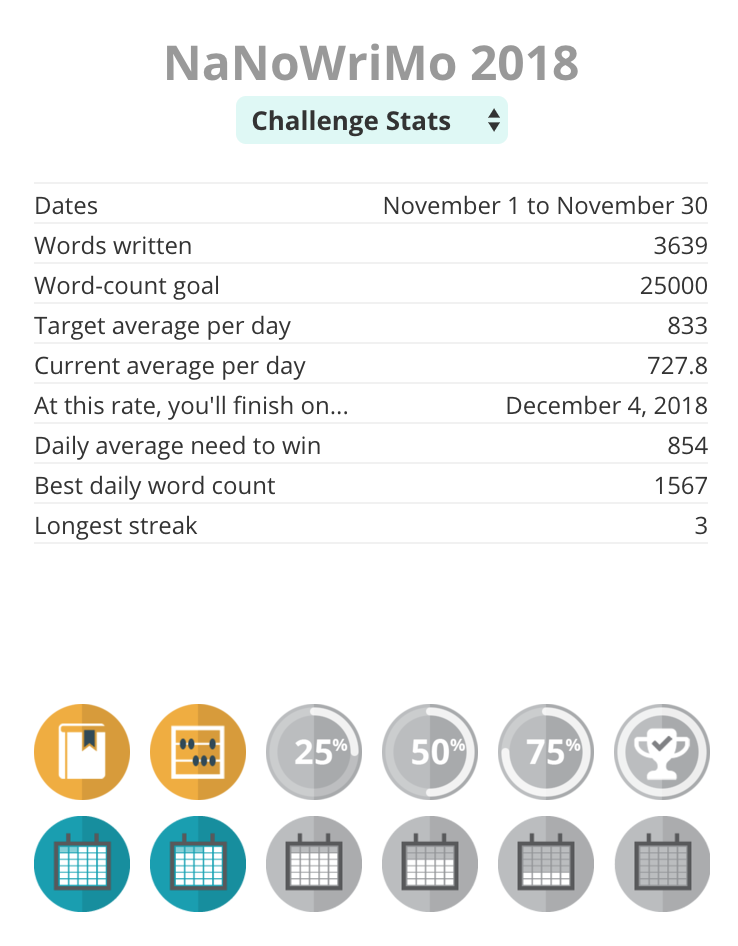The image size is (738, 946).
Task: Tap the orange book badge
Action: [x=82, y=752]
